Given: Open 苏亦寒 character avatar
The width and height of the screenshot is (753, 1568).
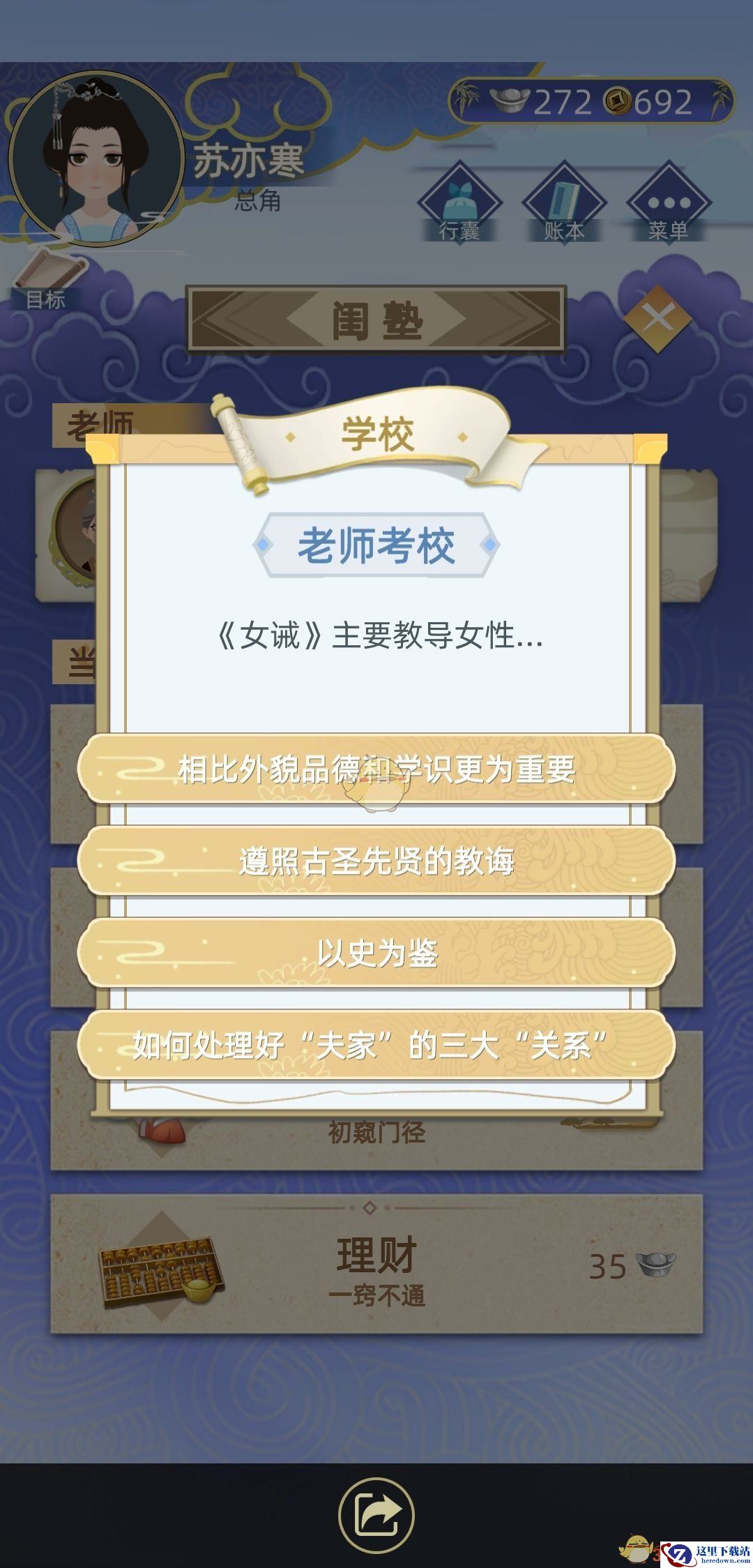Looking at the screenshot, I should tap(92, 158).
